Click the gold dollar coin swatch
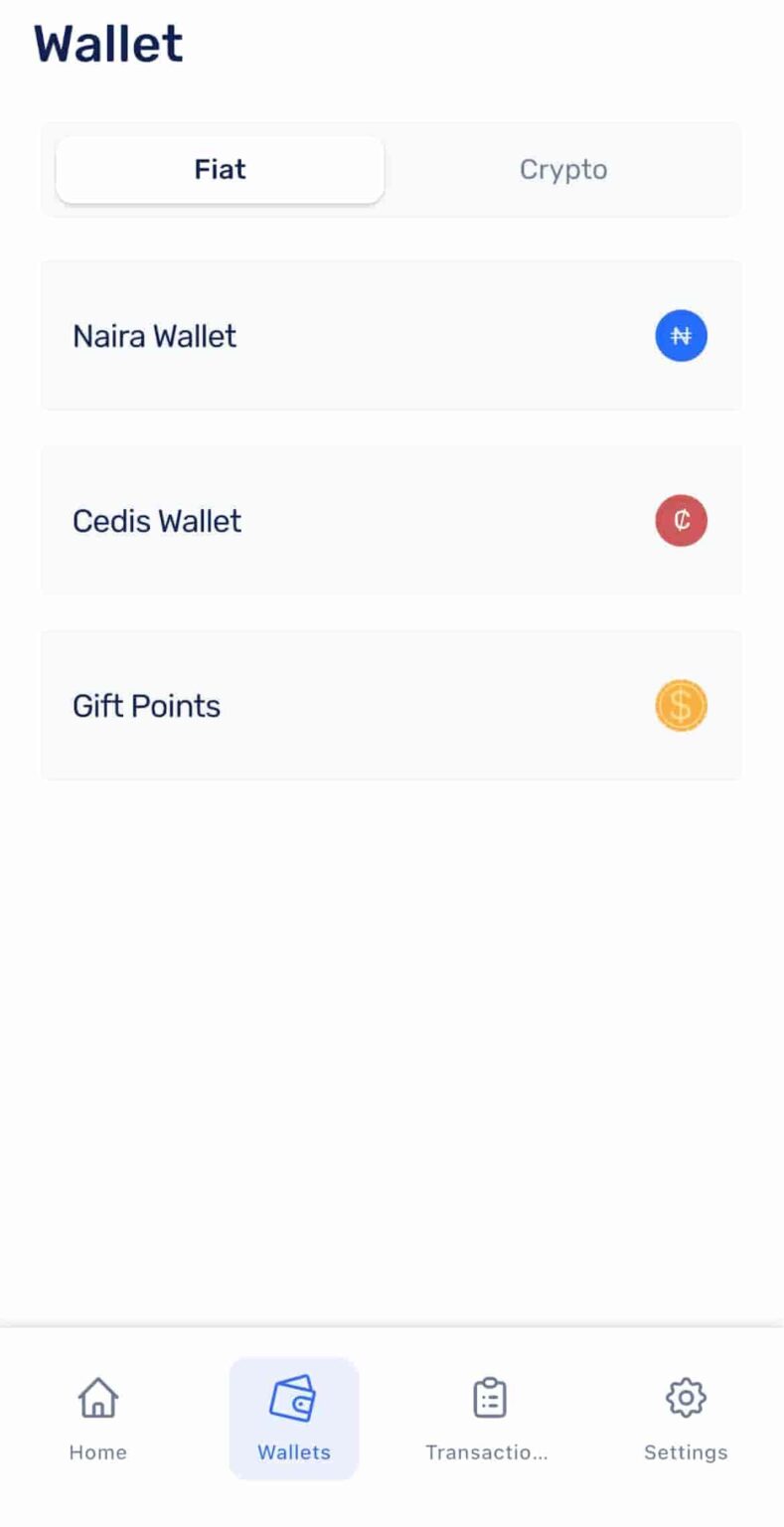 pyautogui.click(x=681, y=705)
